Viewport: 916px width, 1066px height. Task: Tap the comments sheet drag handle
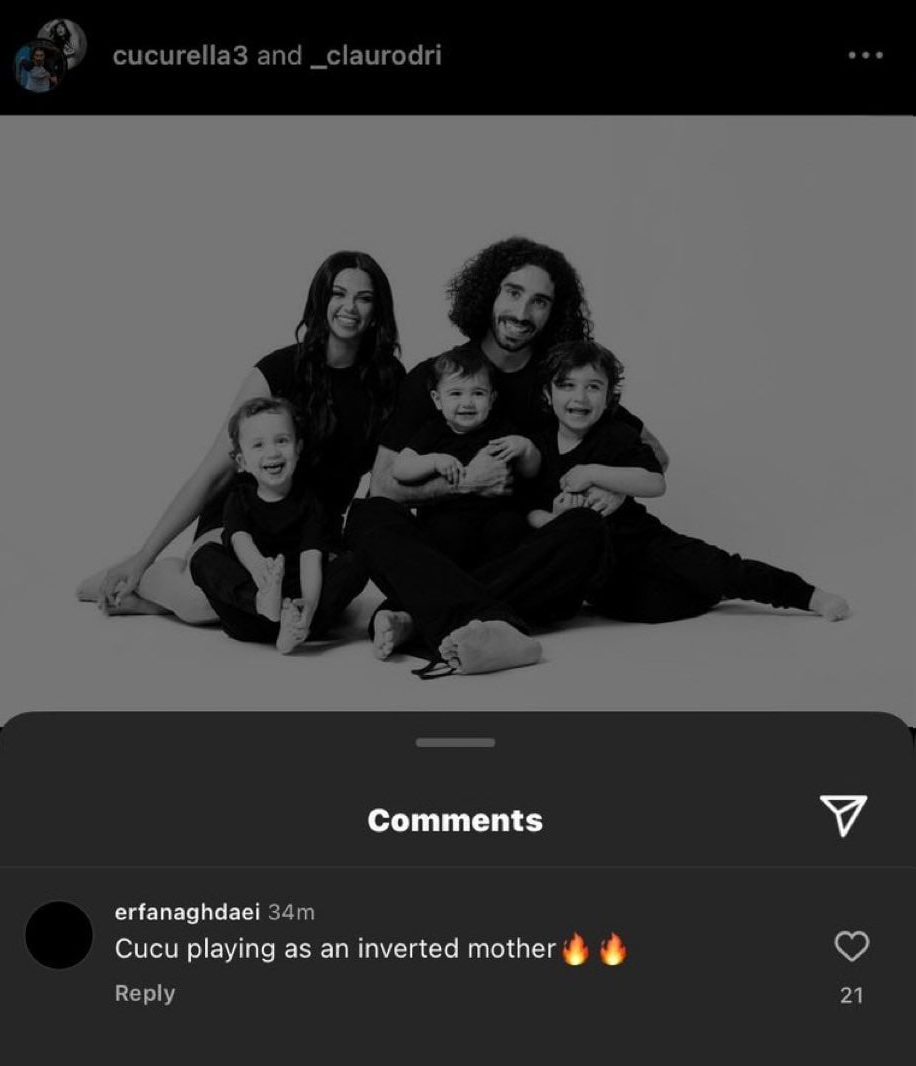click(x=455, y=743)
